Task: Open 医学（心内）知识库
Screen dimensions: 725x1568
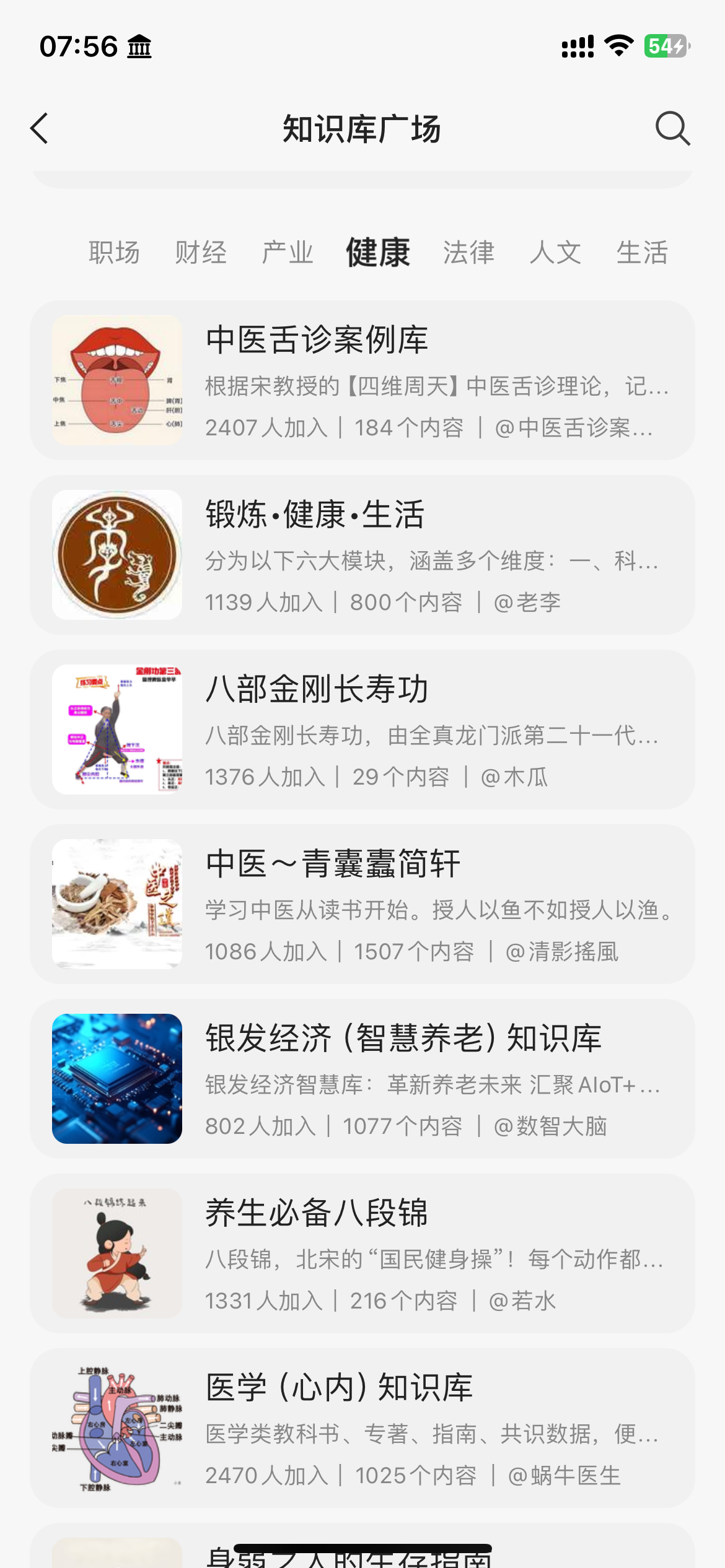Action: [x=362, y=1428]
